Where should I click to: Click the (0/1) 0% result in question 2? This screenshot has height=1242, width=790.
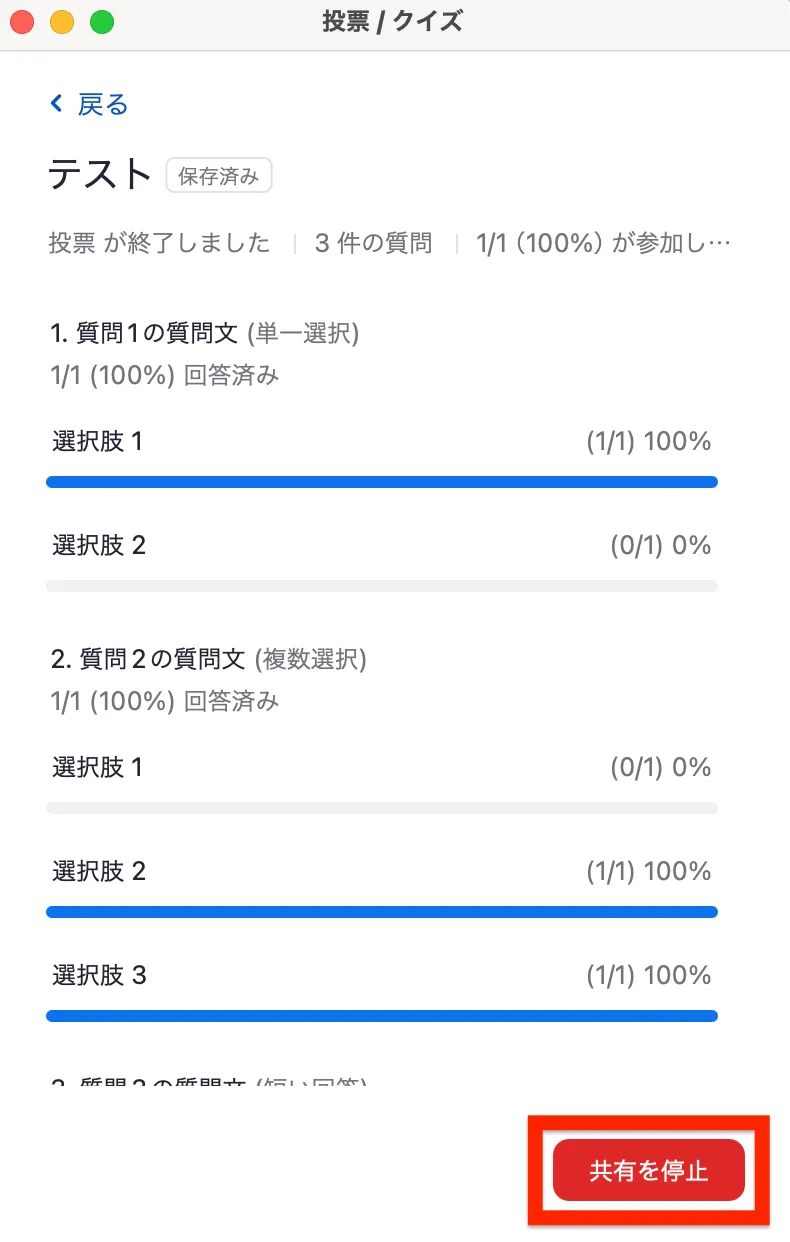660,766
